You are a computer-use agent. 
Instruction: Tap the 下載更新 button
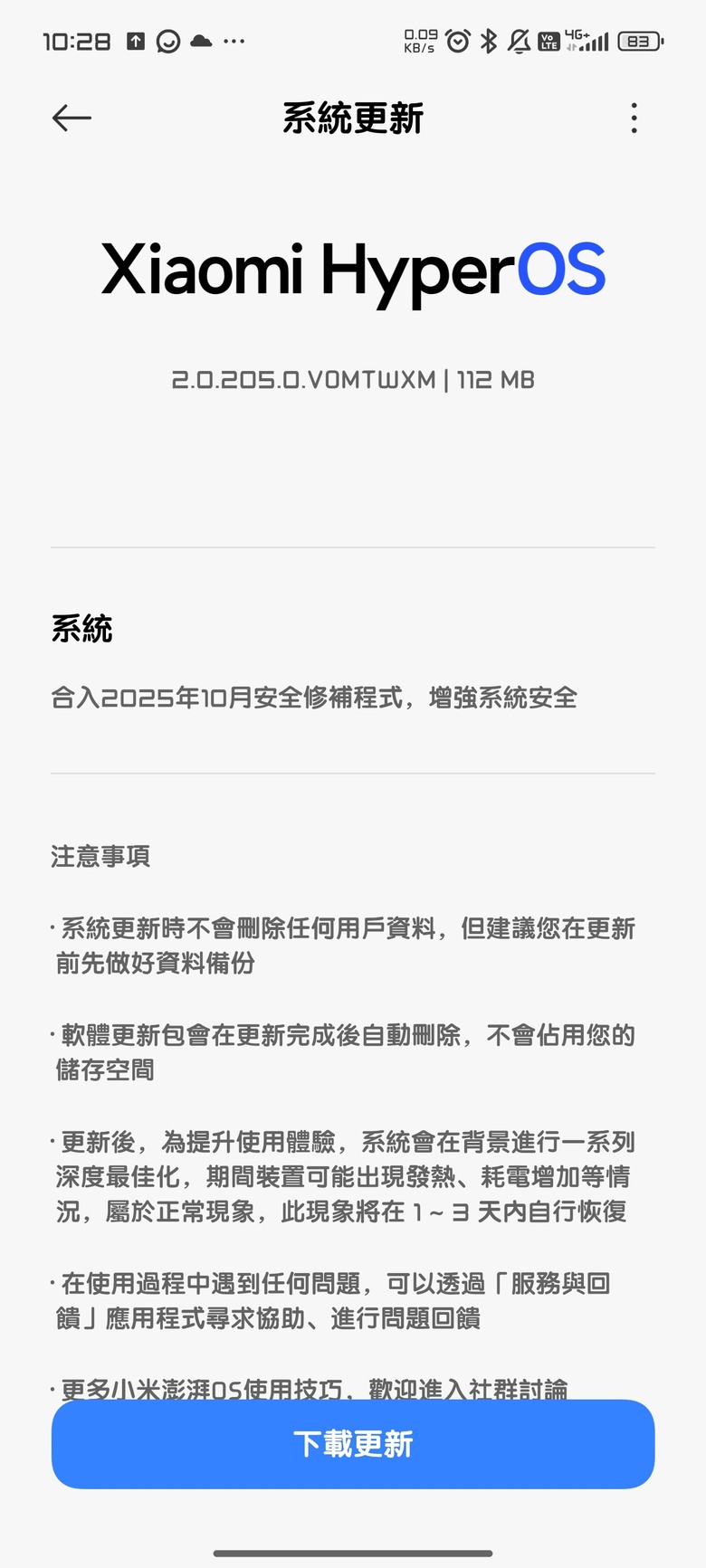coord(353,1443)
